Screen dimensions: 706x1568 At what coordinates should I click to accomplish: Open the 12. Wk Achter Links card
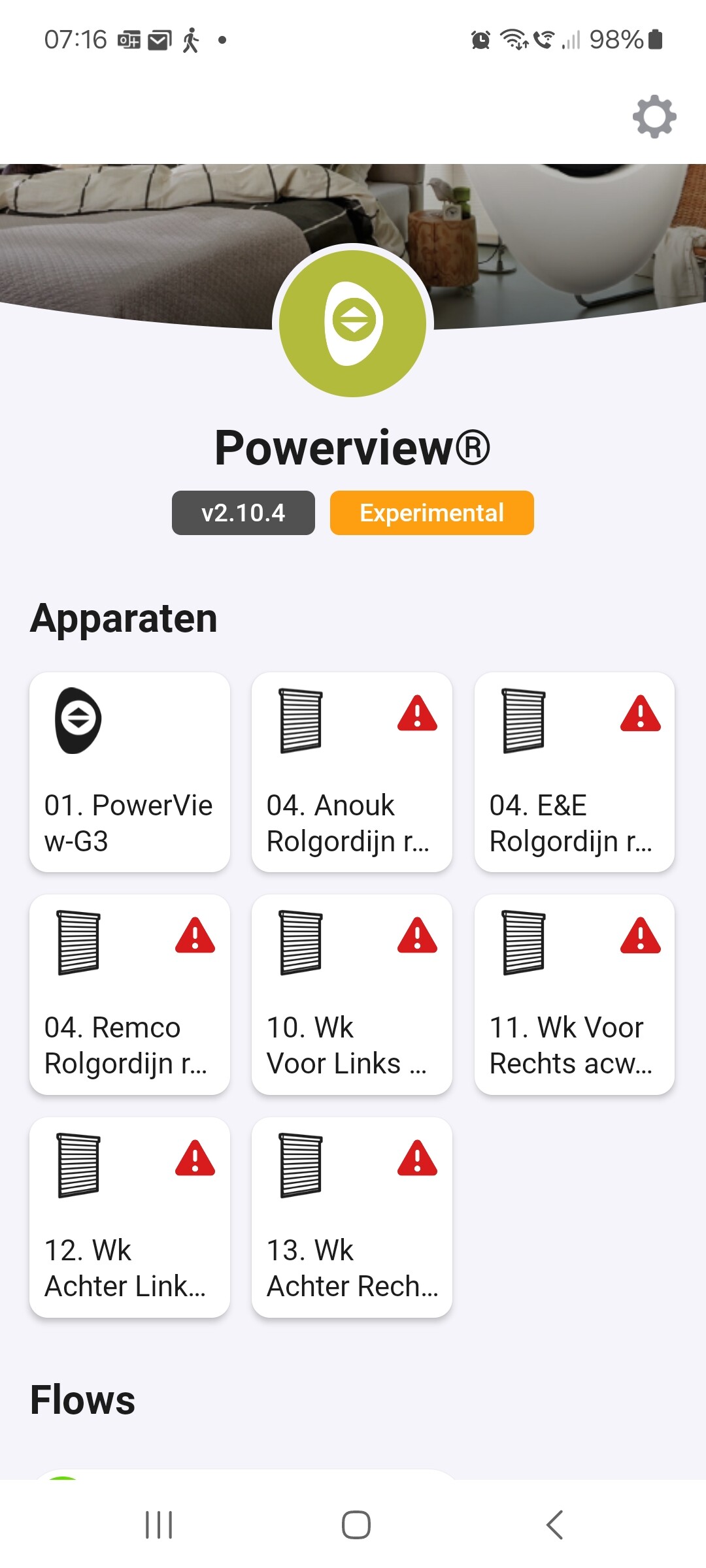[x=129, y=1217]
